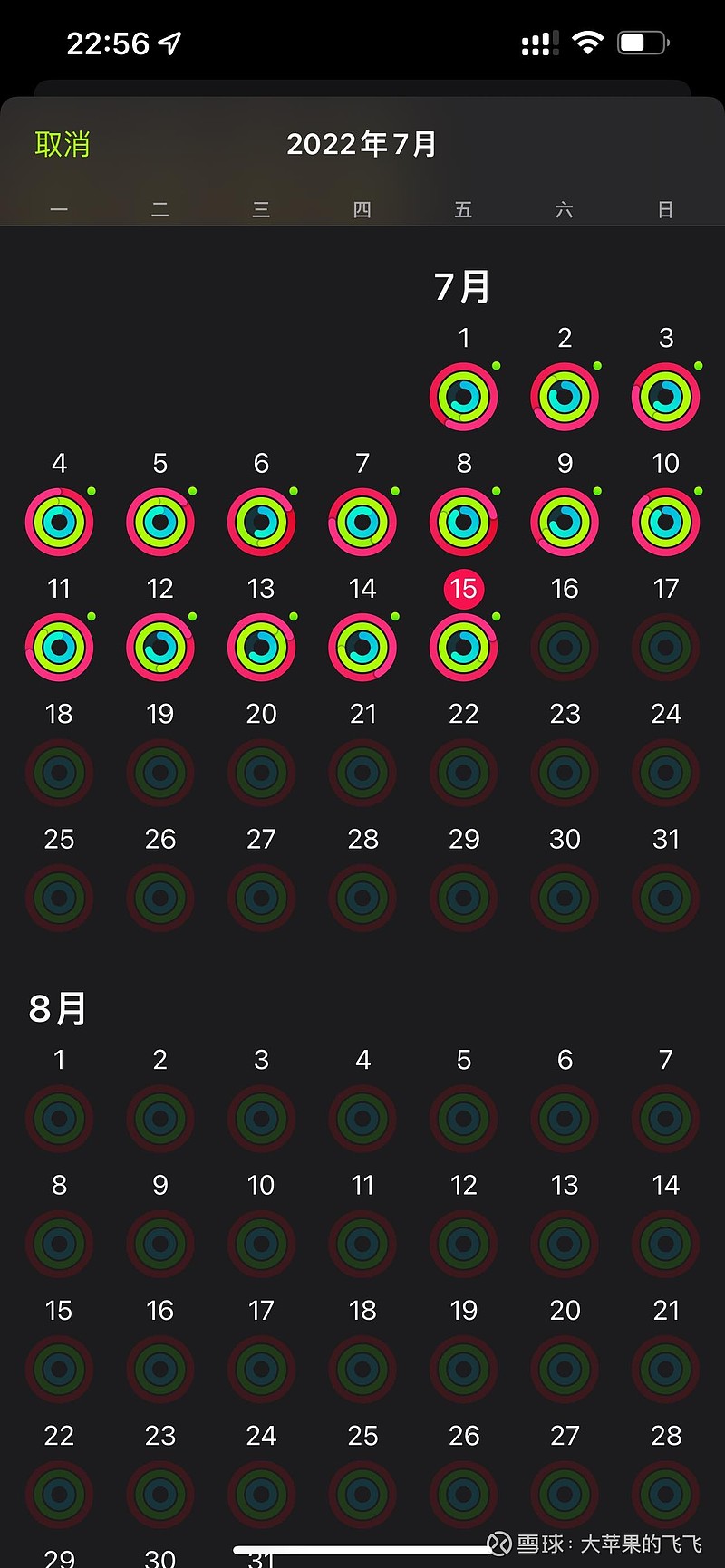
Task: Open July 10 activity day
Action: pos(666,522)
